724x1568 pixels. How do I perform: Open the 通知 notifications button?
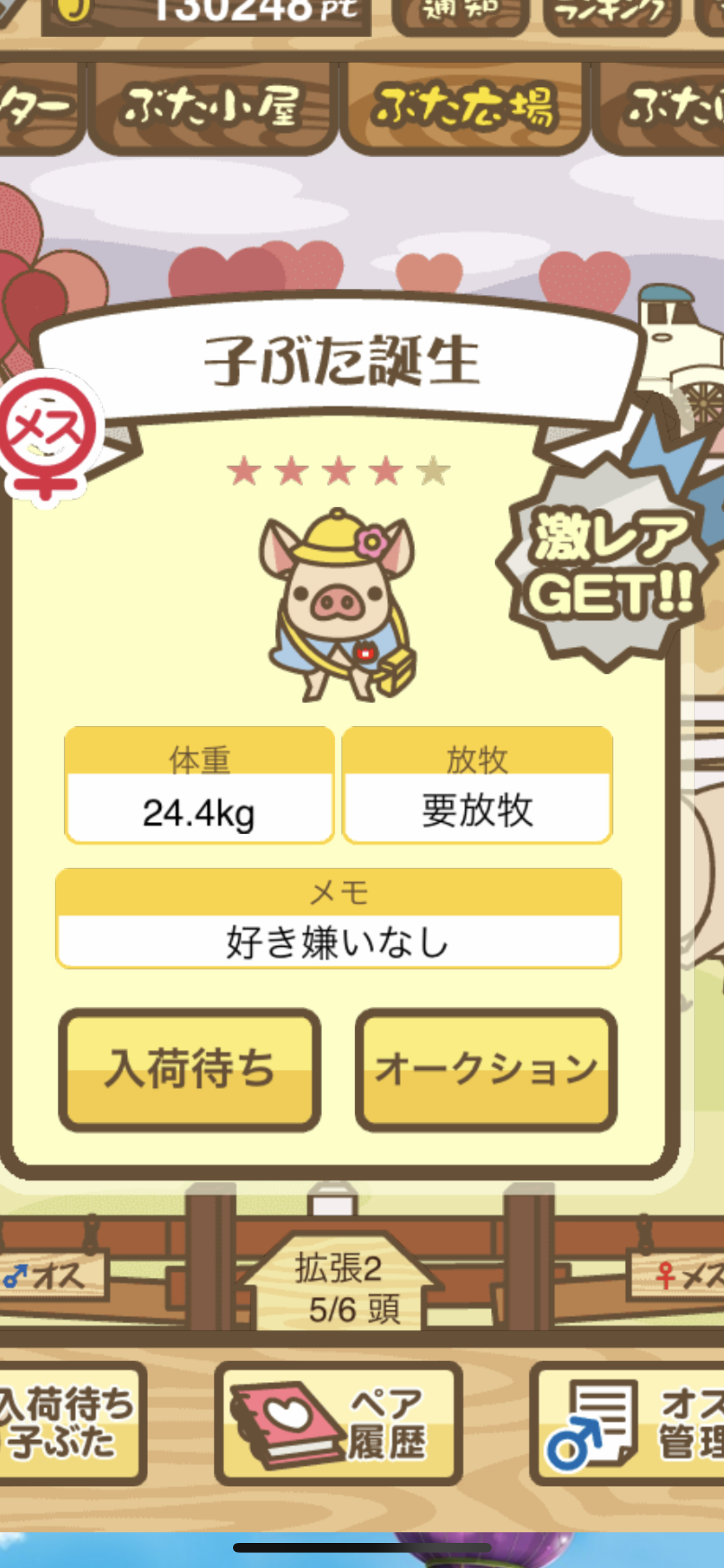point(460,14)
